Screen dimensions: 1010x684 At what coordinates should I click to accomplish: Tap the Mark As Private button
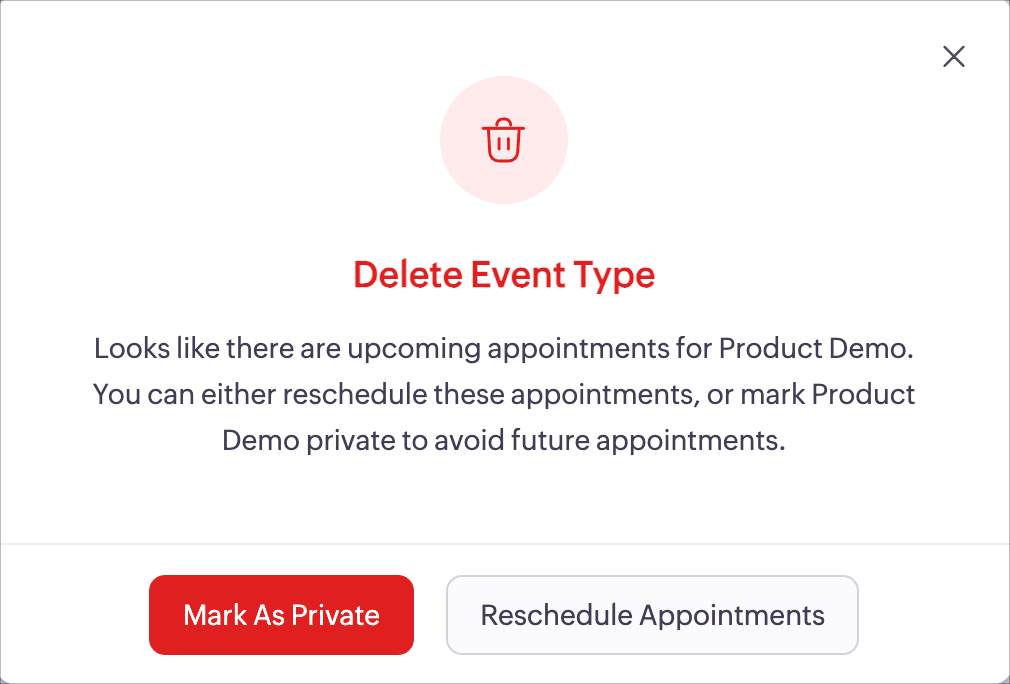point(281,615)
